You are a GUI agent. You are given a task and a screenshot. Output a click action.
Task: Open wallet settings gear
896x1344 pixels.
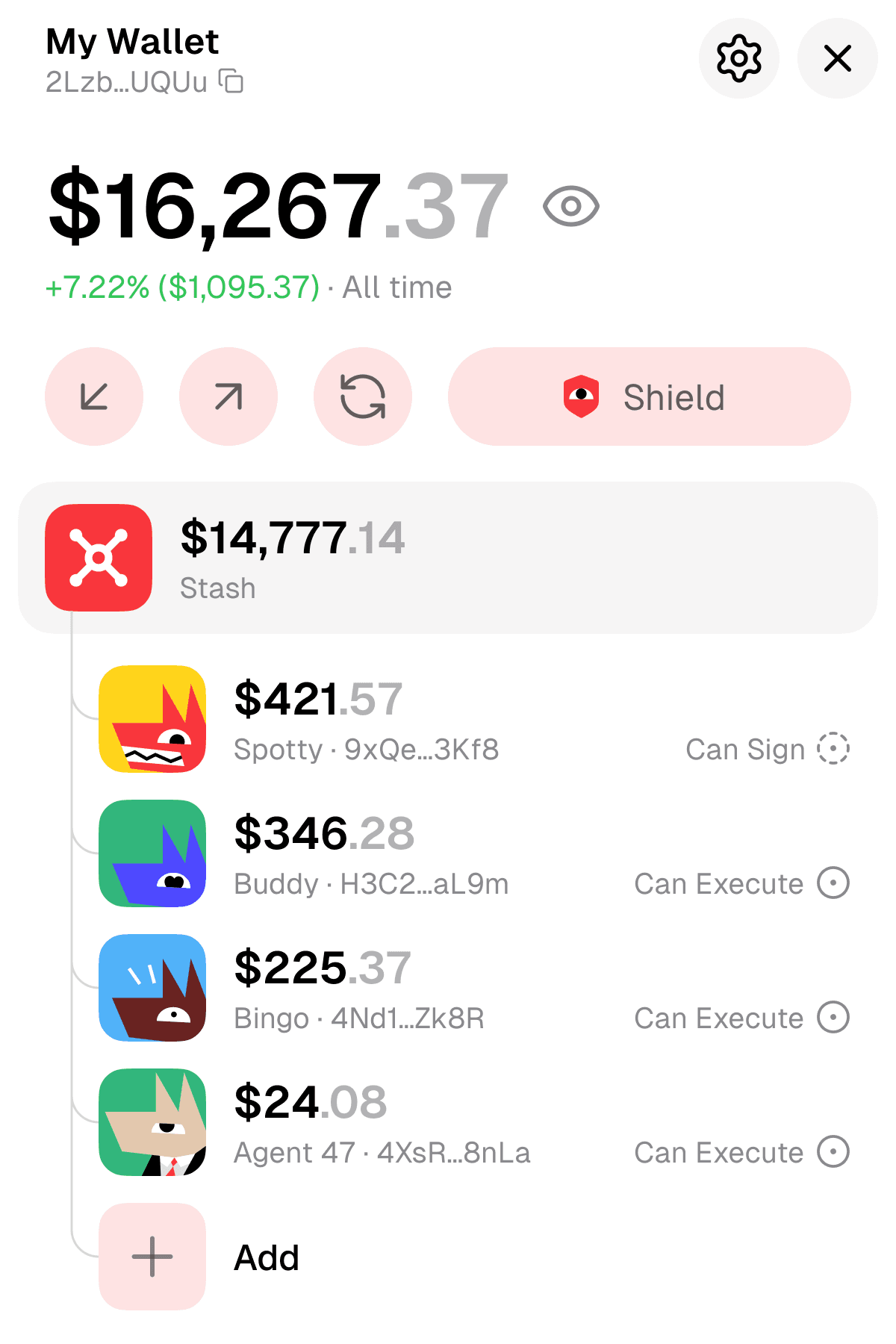[738, 58]
